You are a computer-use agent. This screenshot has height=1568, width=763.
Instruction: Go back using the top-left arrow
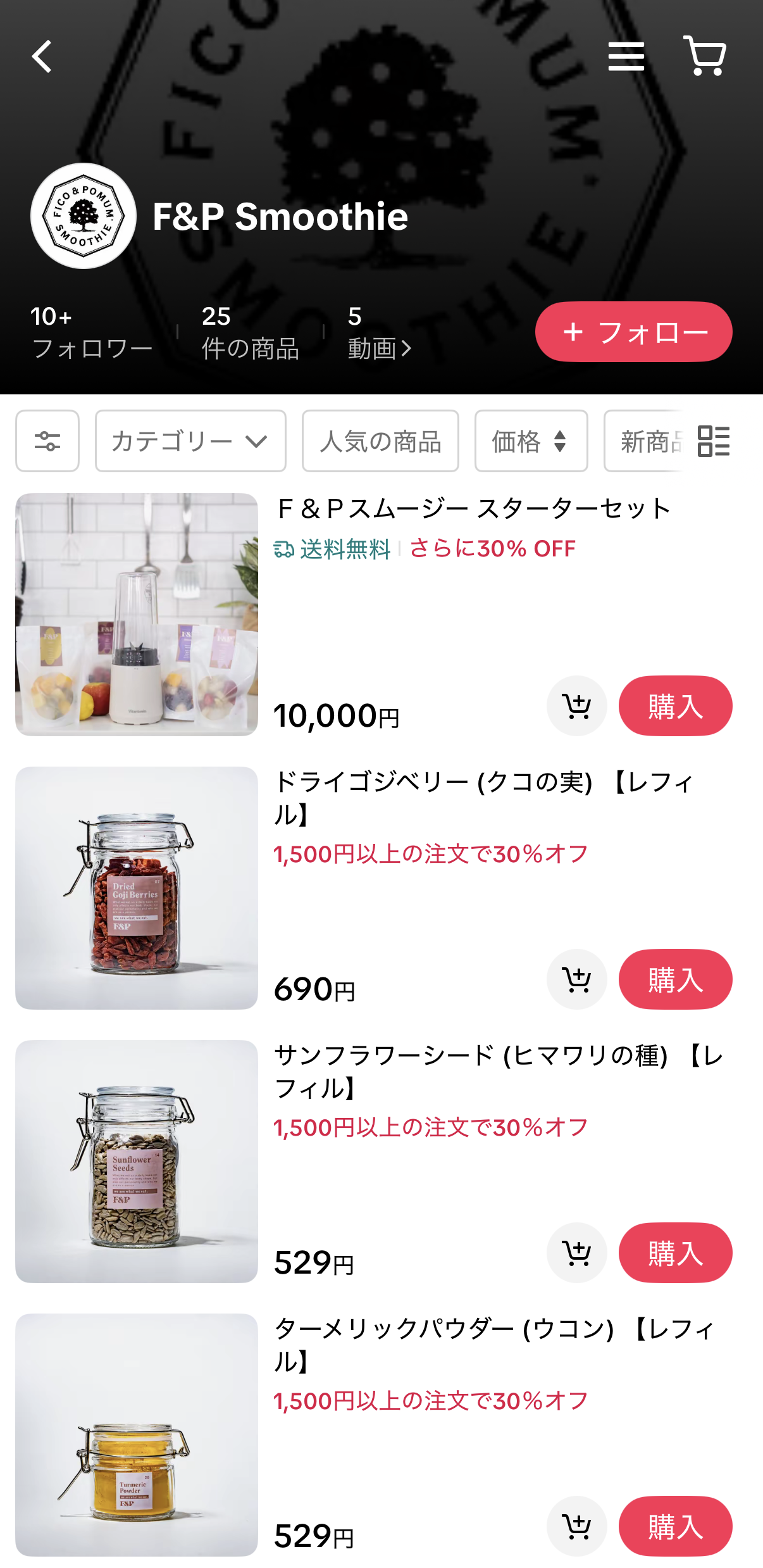(x=42, y=57)
